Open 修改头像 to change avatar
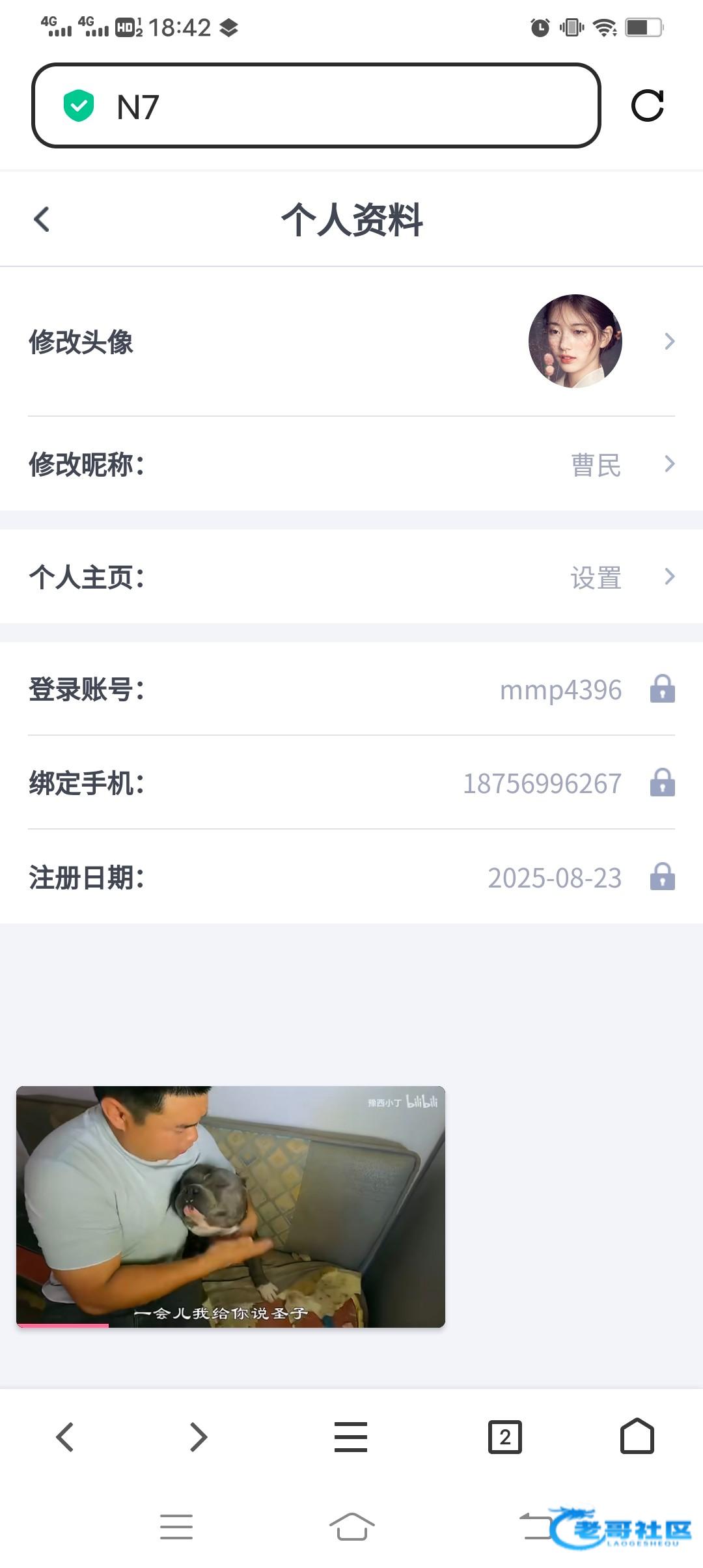The width and height of the screenshot is (703, 1568). point(351,342)
